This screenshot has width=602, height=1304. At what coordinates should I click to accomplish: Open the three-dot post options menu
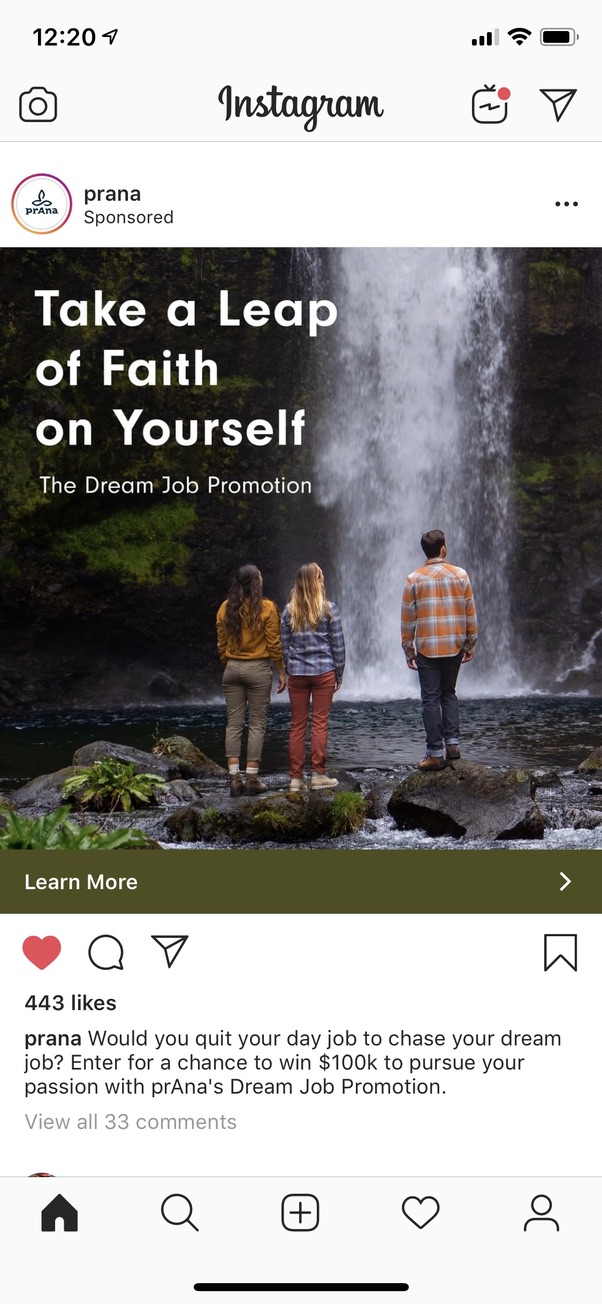pos(566,204)
